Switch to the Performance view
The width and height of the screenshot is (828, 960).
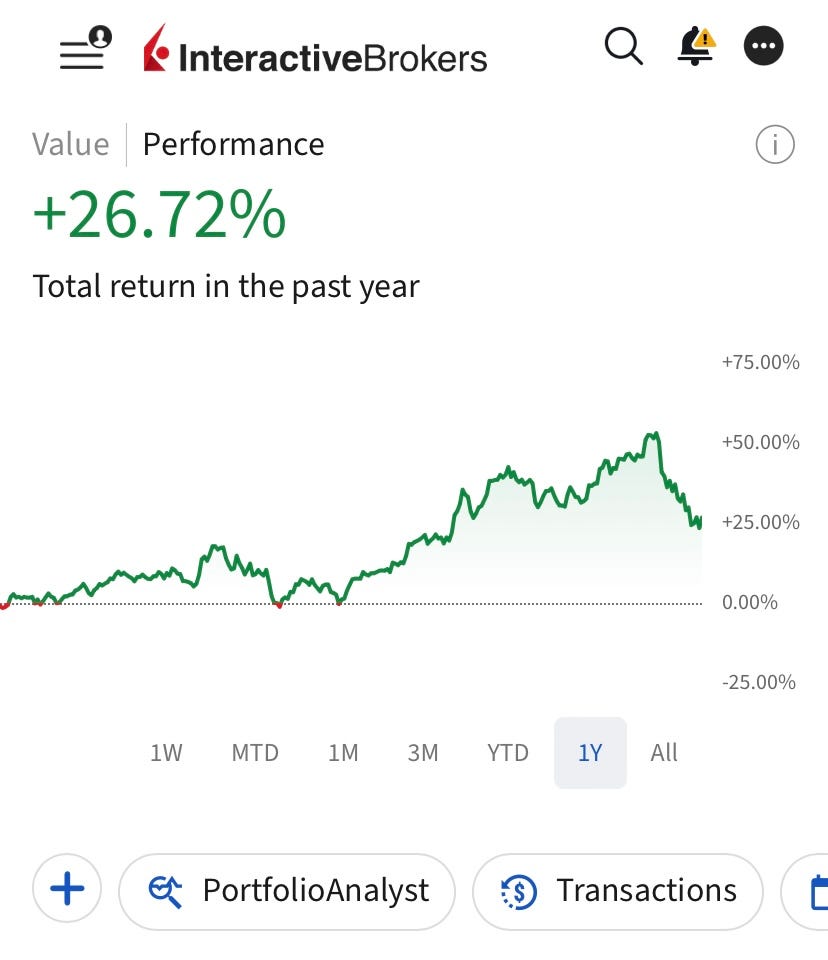tap(233, 144)
